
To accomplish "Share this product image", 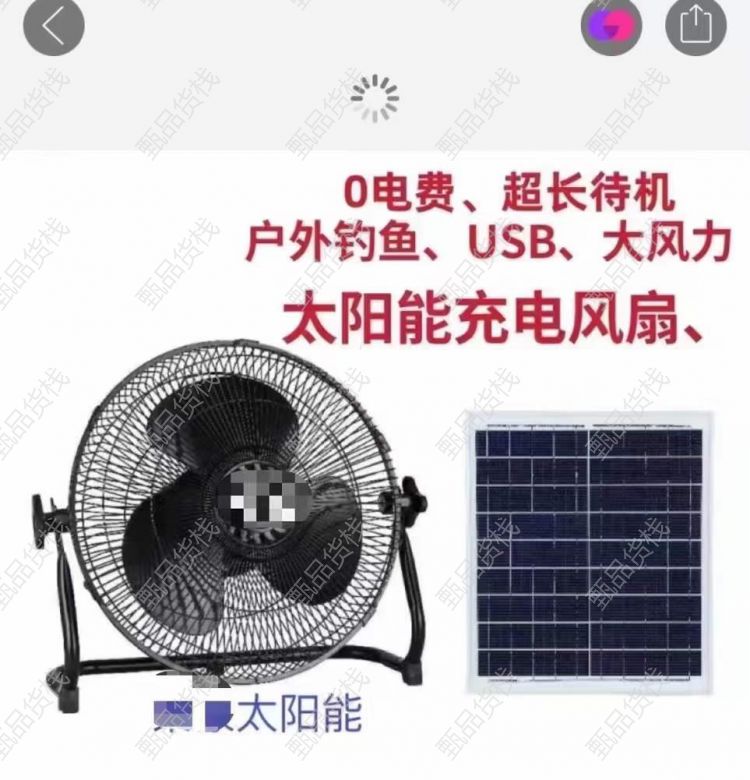I will click(x=695, y=27).
